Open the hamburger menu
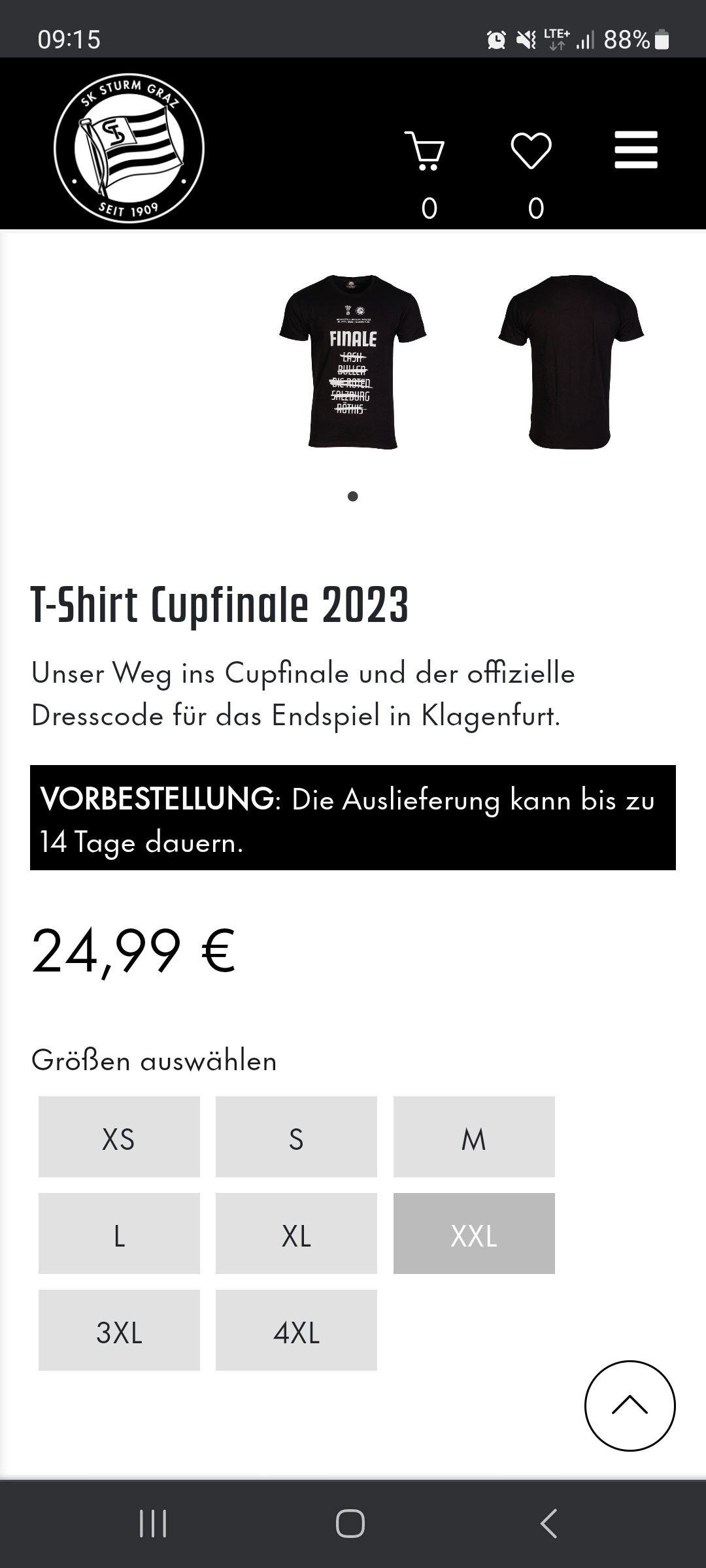Image resolution: width=706 pixels, height=1568 pixels. point(636,150)
